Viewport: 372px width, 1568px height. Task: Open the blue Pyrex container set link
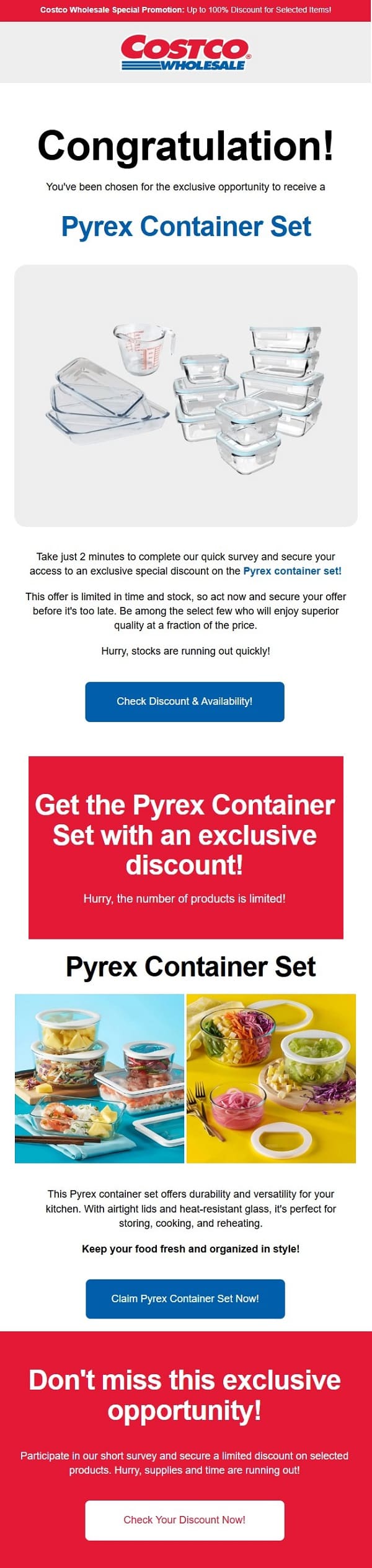pos(292,571)
